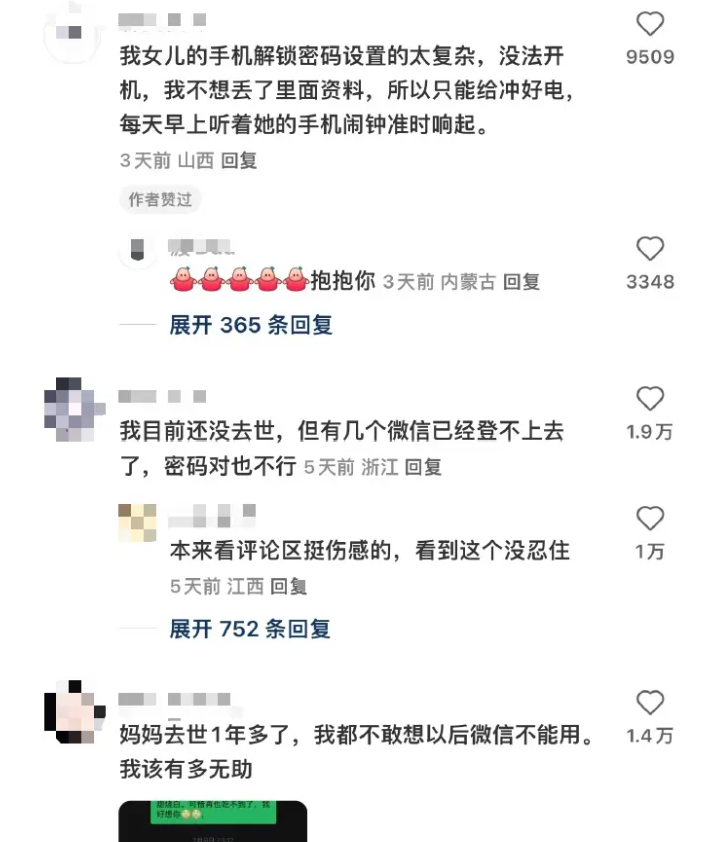Like the comment about WeChat login failing
The width and height of the screenshot is (721, 842).
[x=650, y=399]
